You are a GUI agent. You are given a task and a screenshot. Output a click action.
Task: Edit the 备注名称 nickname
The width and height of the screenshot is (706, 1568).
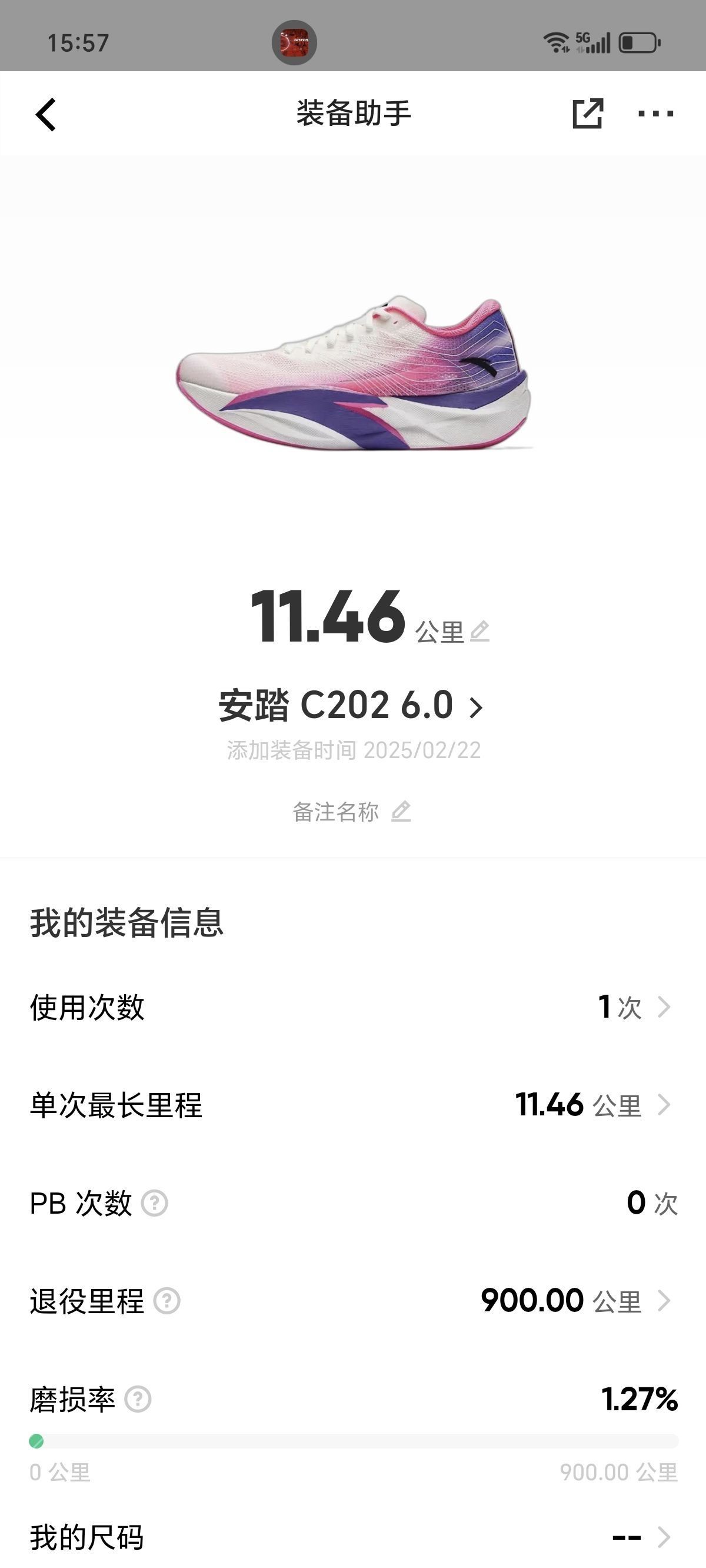[x=401, y=812]
